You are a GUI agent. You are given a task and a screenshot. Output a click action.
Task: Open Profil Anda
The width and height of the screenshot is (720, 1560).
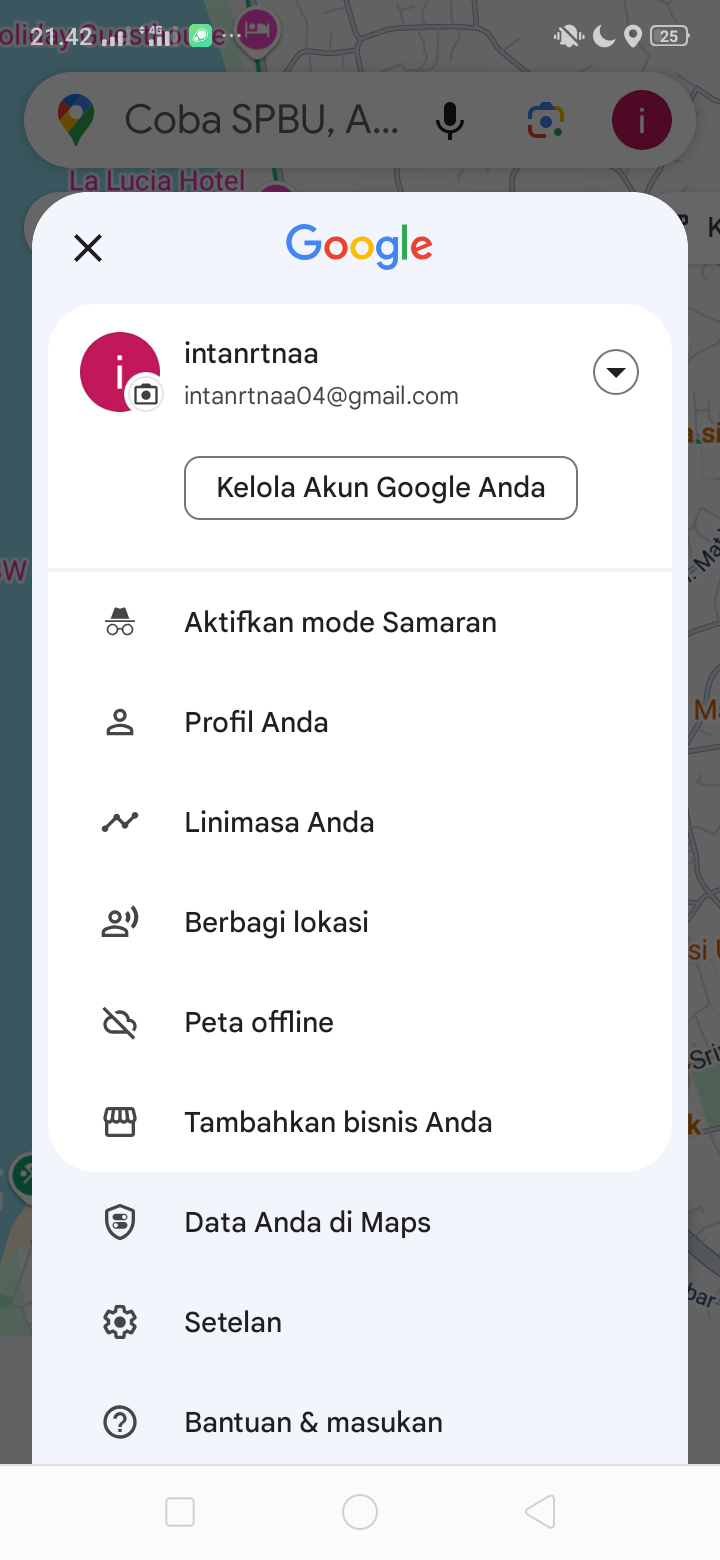tap(360, 722)
